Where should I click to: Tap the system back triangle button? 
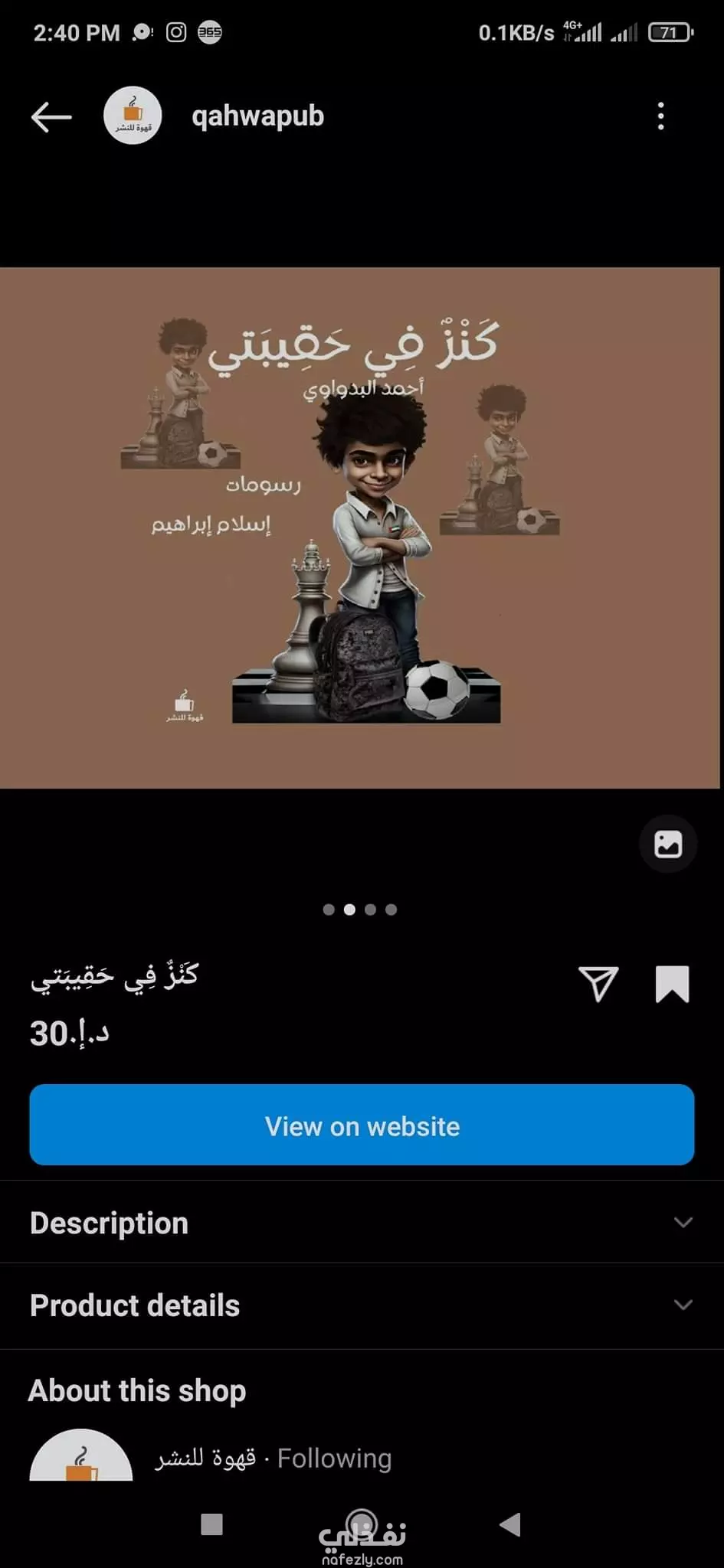510,1524
